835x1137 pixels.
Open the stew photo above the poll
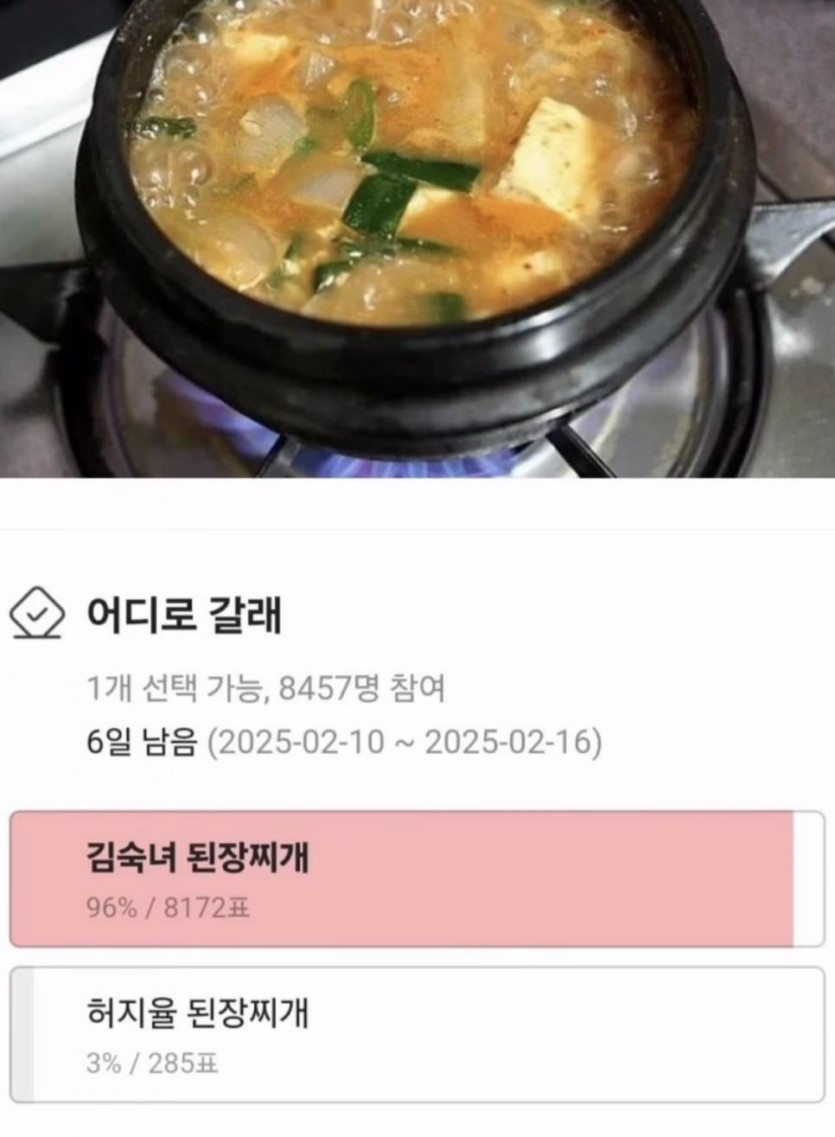click(416, 238)
